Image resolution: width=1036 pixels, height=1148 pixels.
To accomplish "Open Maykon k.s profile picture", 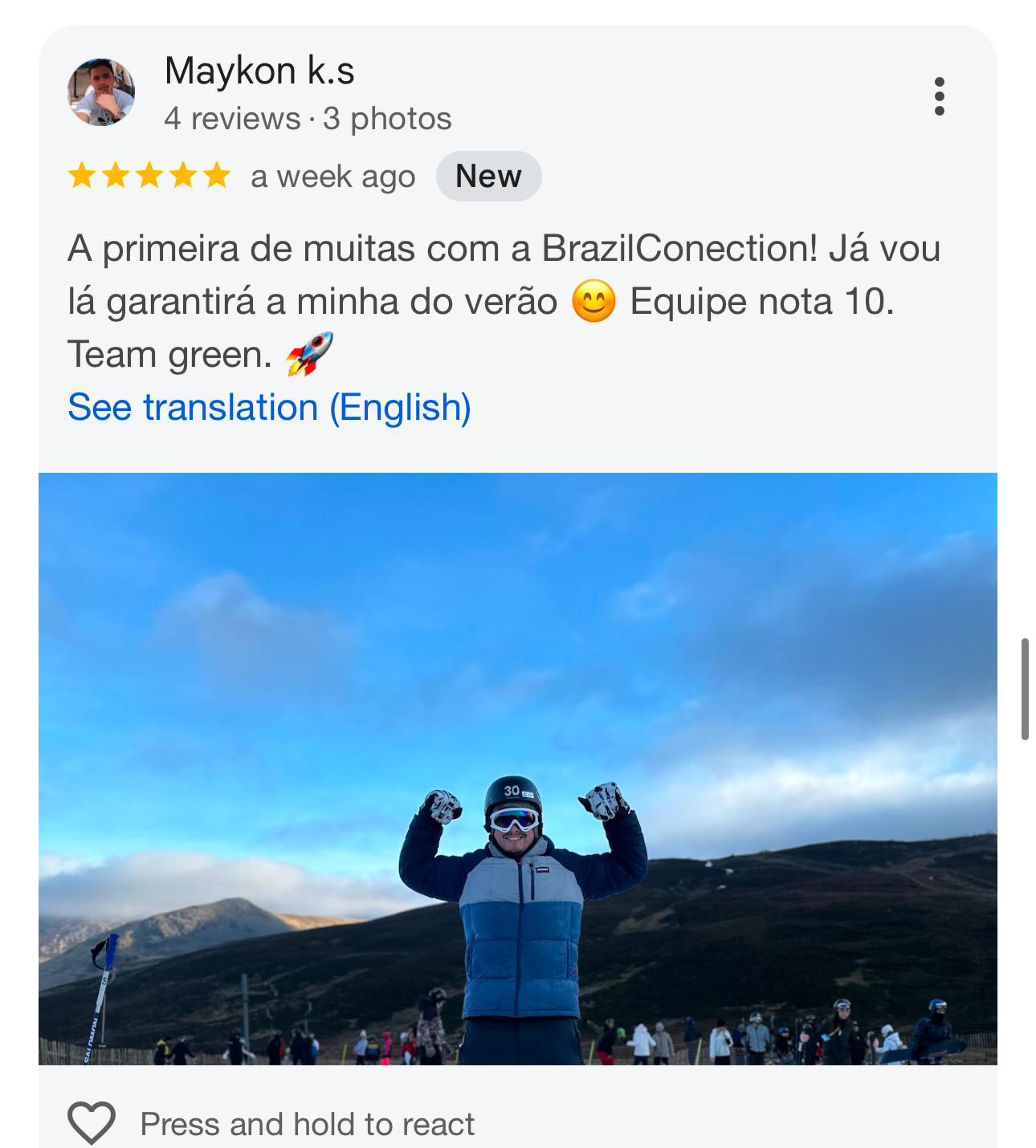I will tap(101, 92).
